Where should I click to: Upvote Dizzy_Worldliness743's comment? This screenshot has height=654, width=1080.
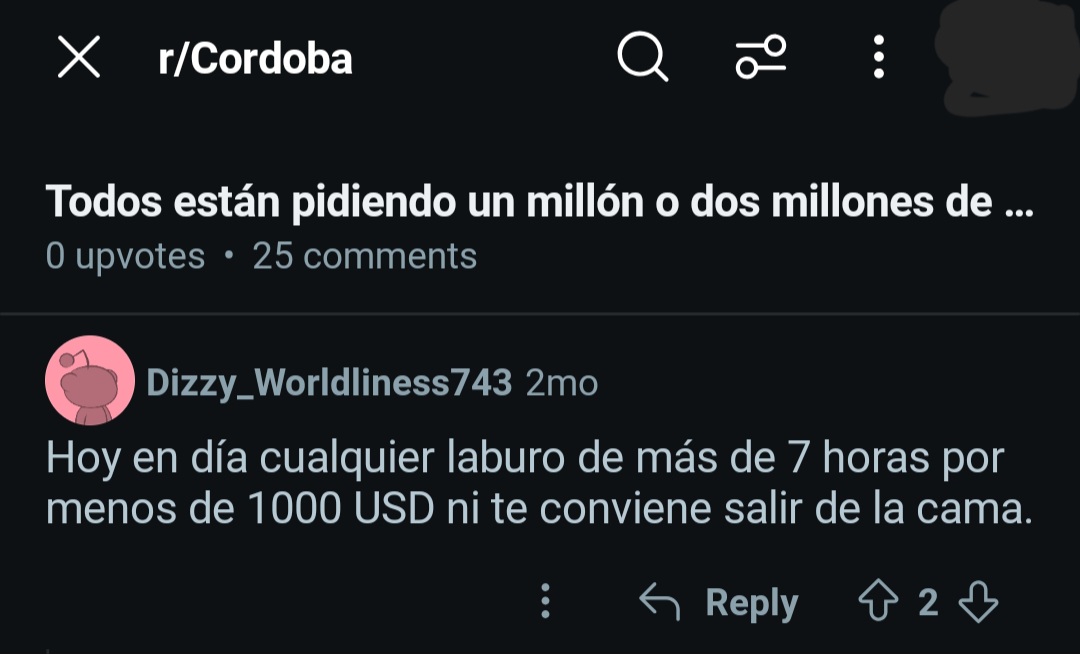878,602
